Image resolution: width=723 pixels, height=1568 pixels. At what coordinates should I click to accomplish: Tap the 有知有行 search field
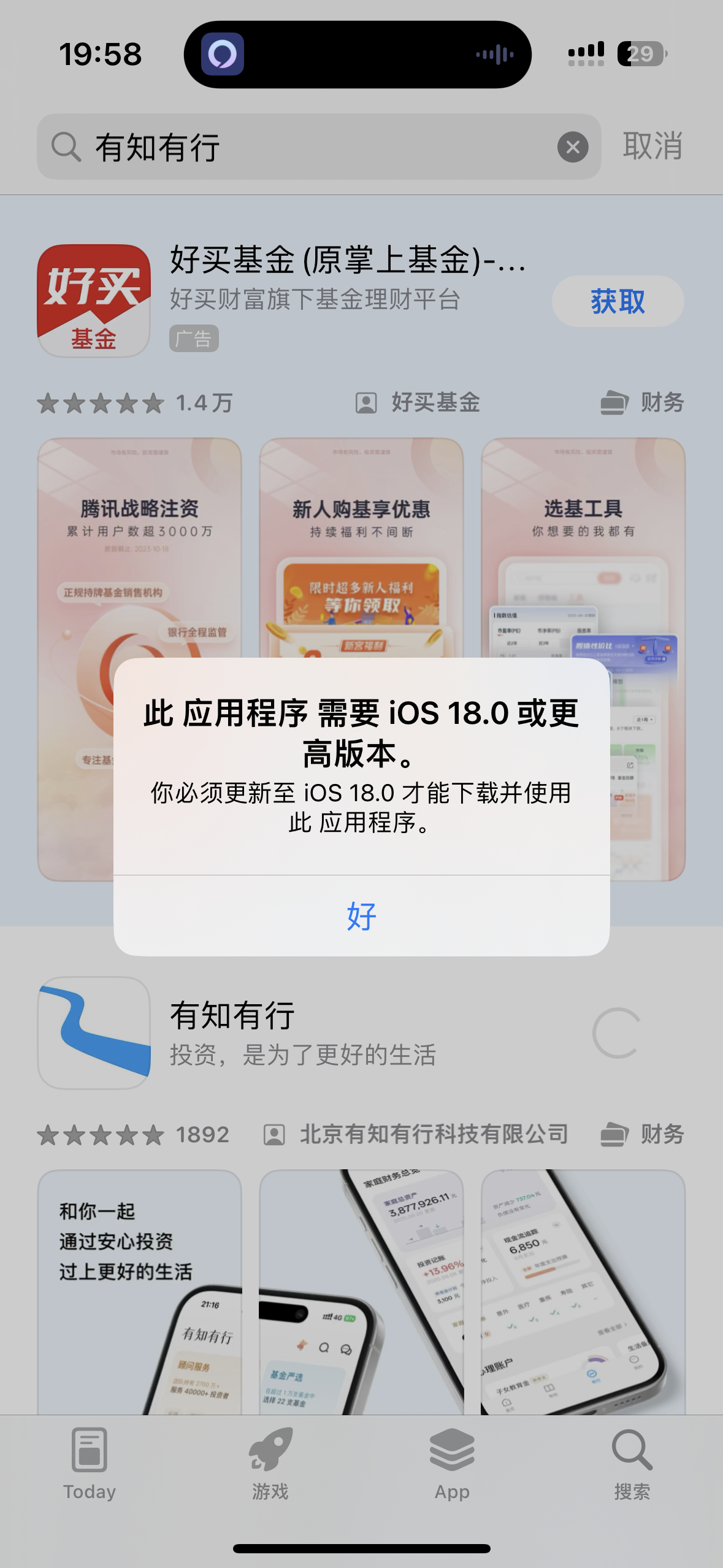[x=319, y=147]
